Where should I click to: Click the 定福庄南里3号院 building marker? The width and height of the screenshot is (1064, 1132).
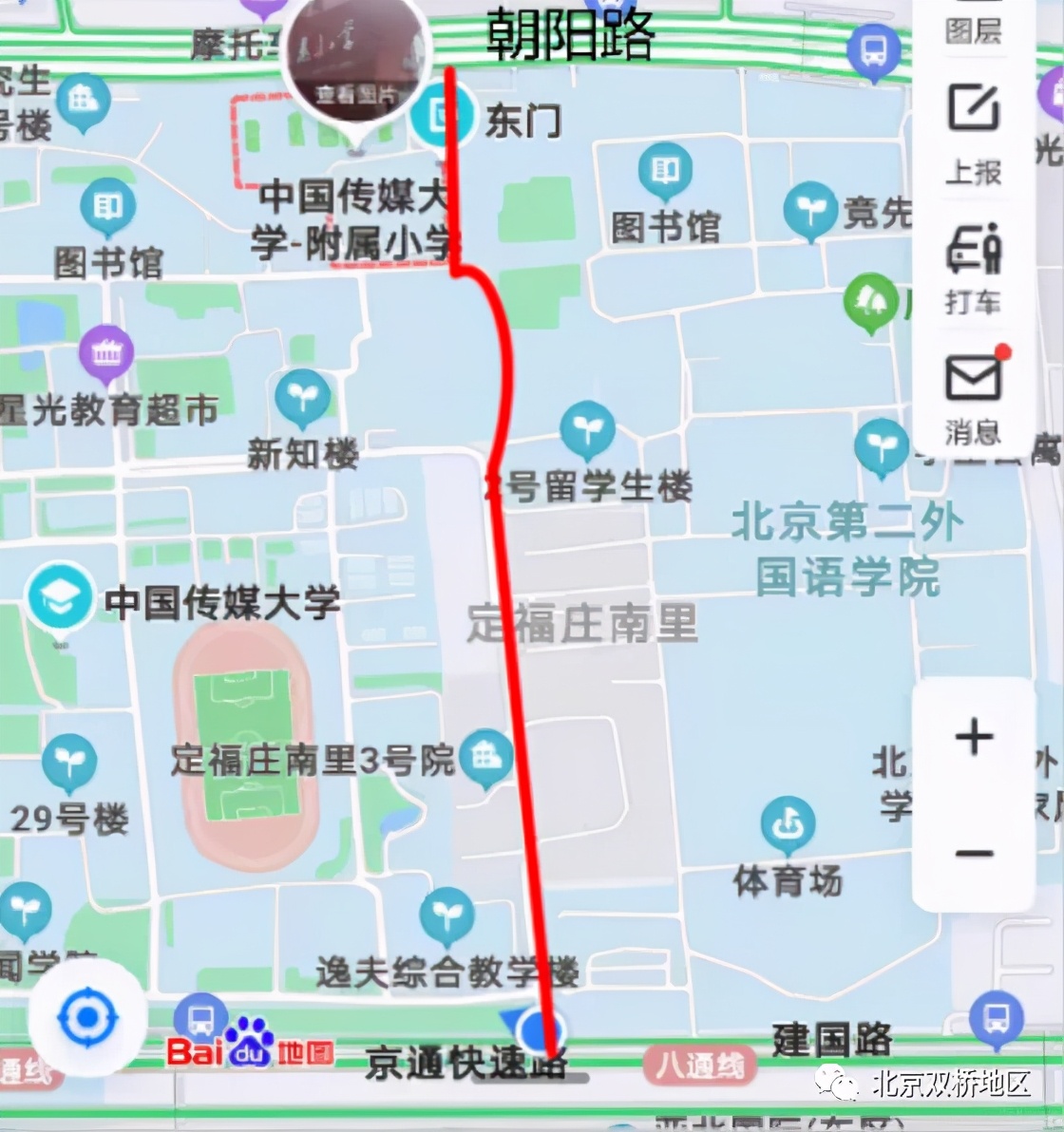486,753
